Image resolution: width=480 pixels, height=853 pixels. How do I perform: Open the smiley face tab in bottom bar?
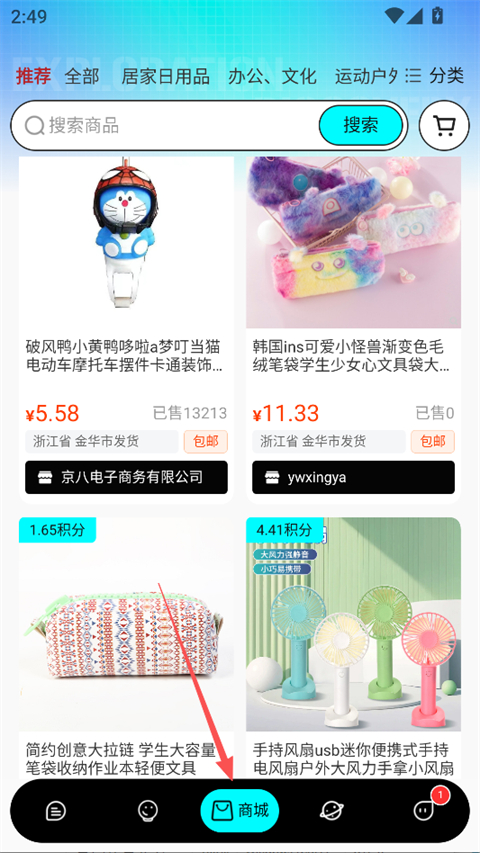tap(147, 811)
